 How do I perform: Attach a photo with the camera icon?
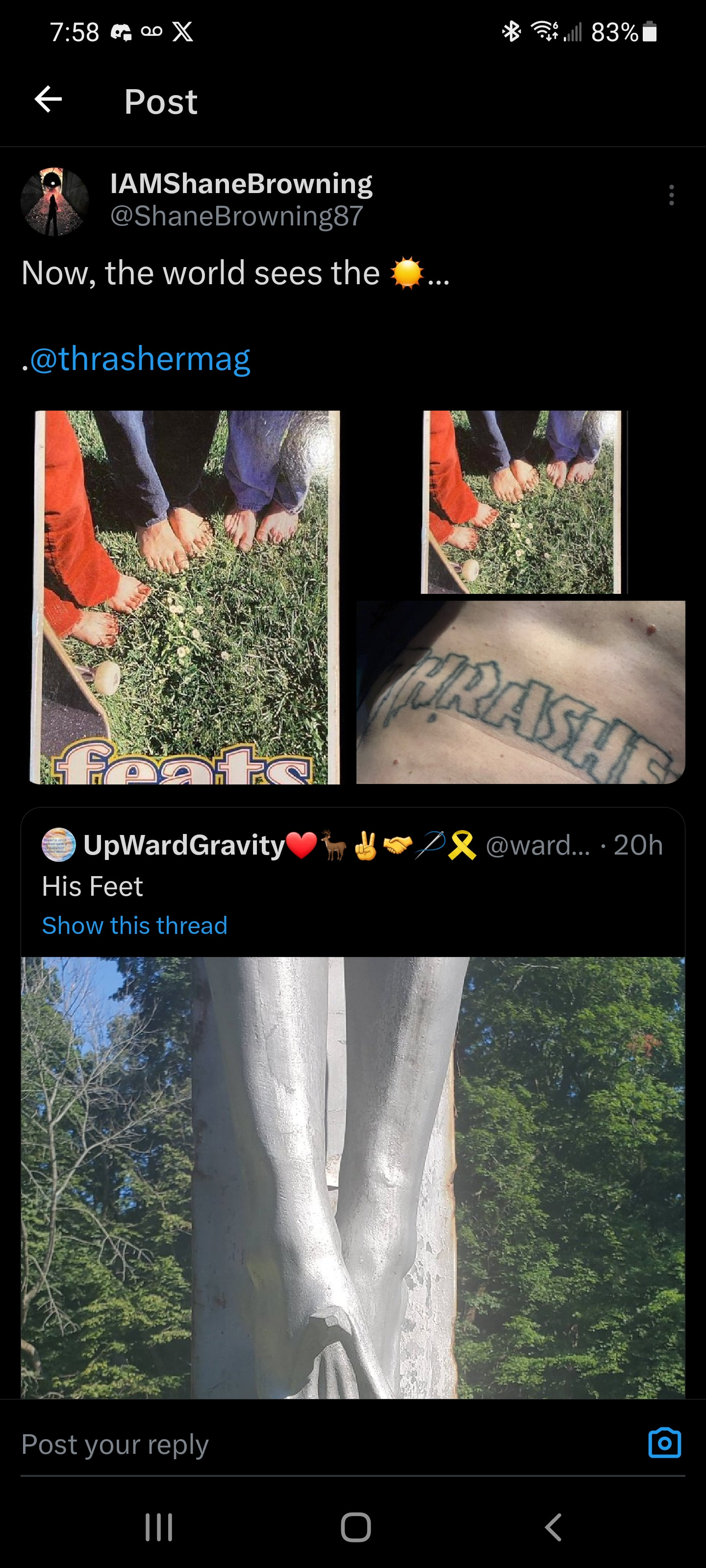pyautogui.click(x=664, y=1443)
